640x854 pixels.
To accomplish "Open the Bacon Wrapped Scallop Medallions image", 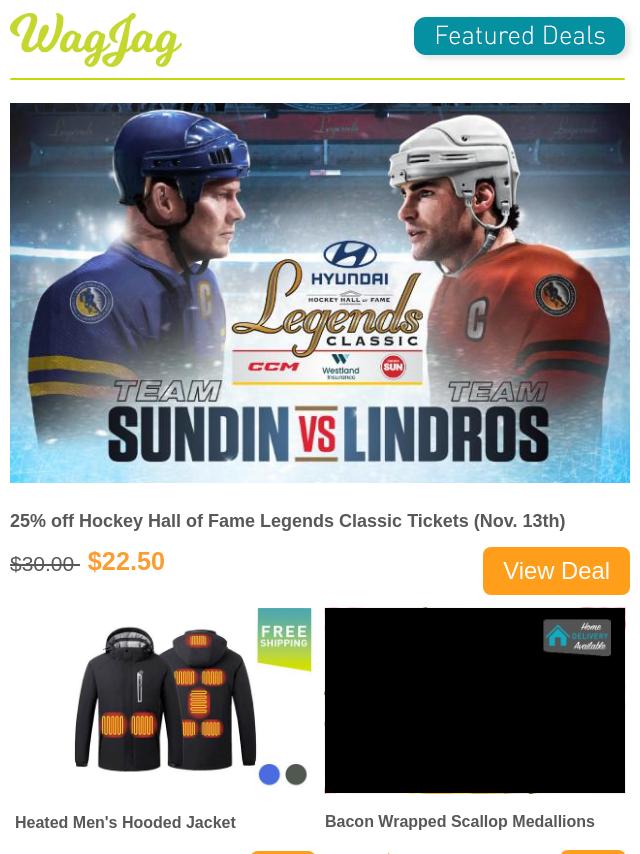I will point(475,700).
